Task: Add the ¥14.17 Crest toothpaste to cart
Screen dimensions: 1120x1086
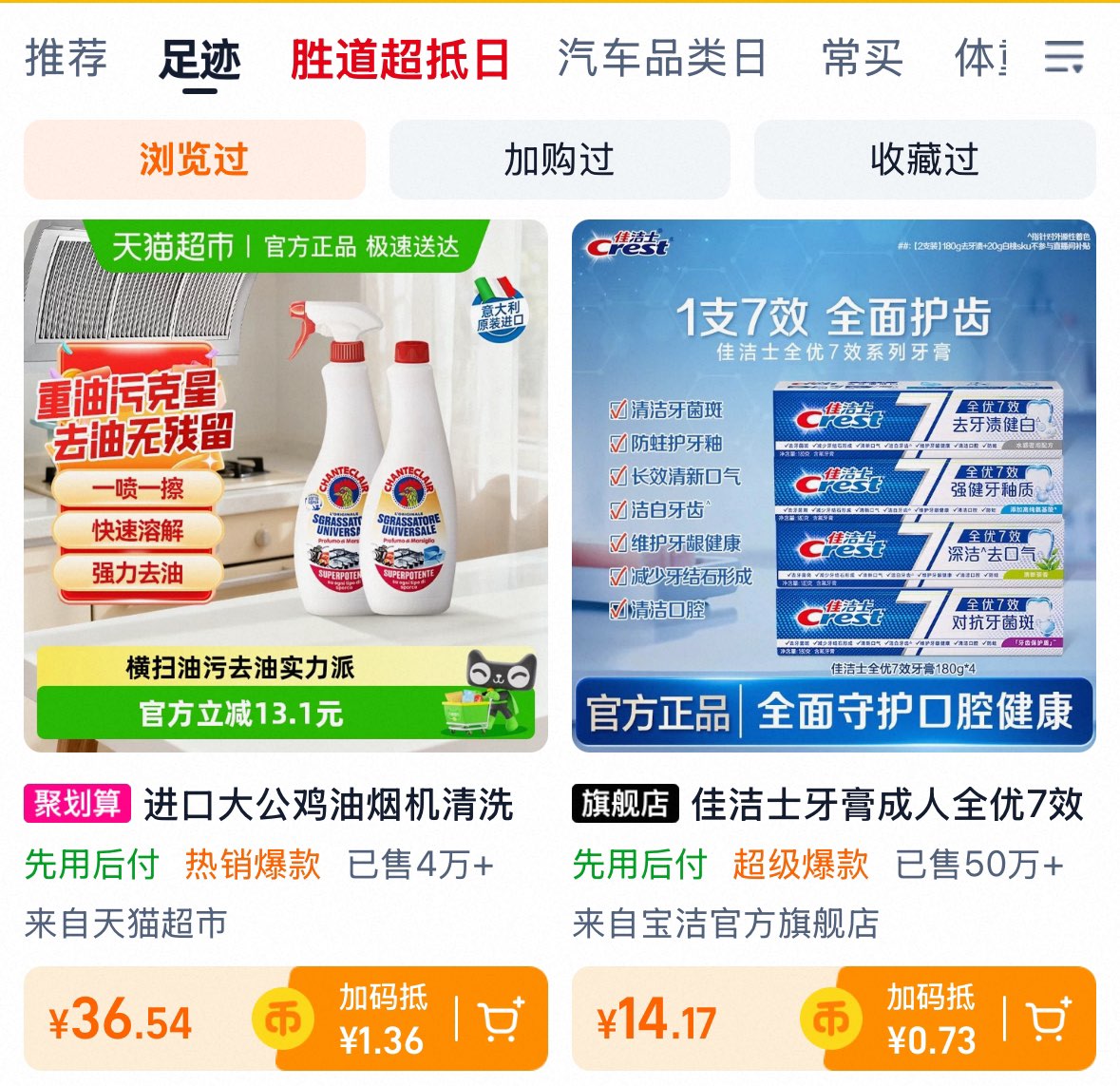Action: (x=1049, y=1019)
